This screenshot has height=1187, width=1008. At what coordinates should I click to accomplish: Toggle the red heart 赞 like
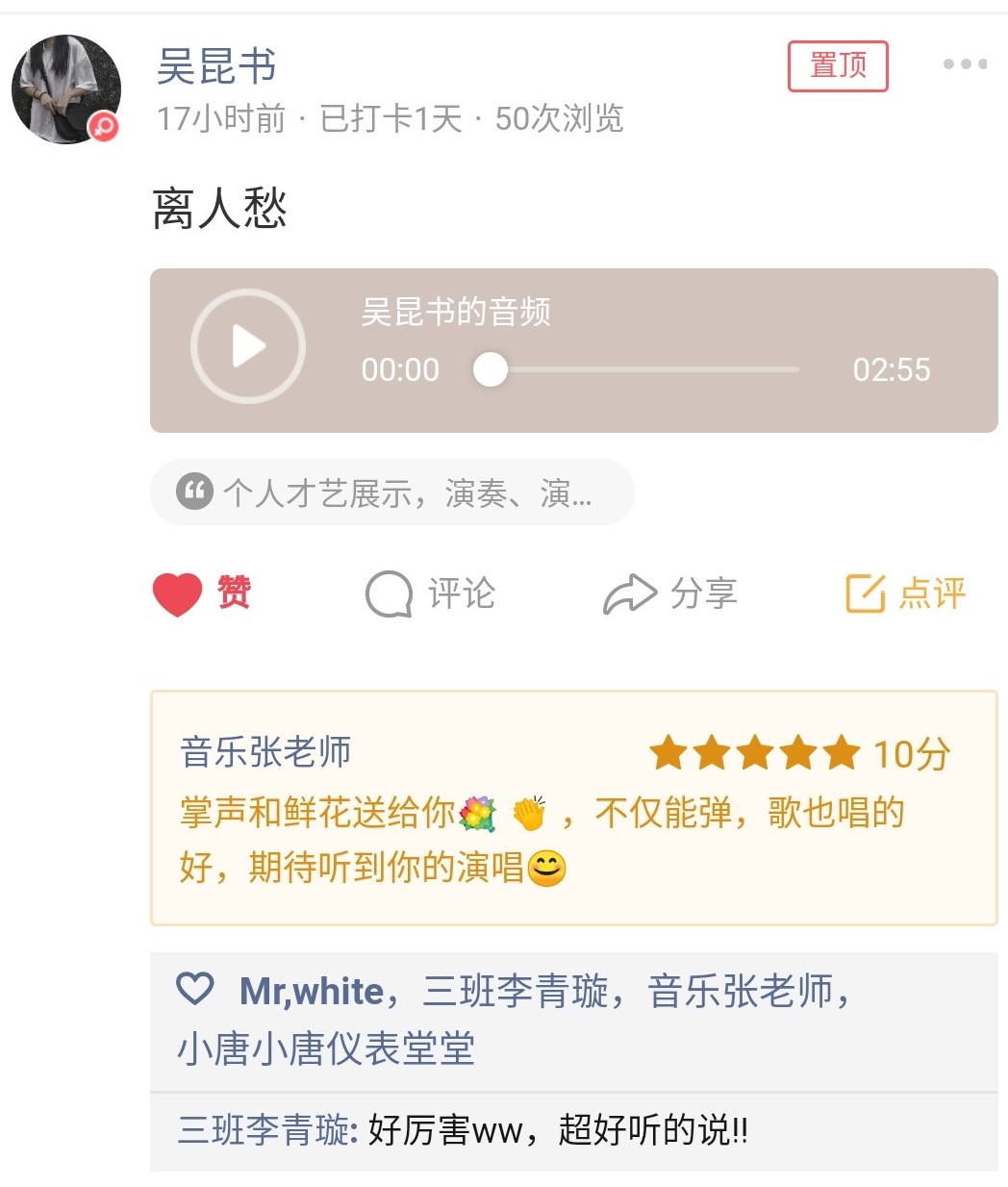click(x=202, y=593)
